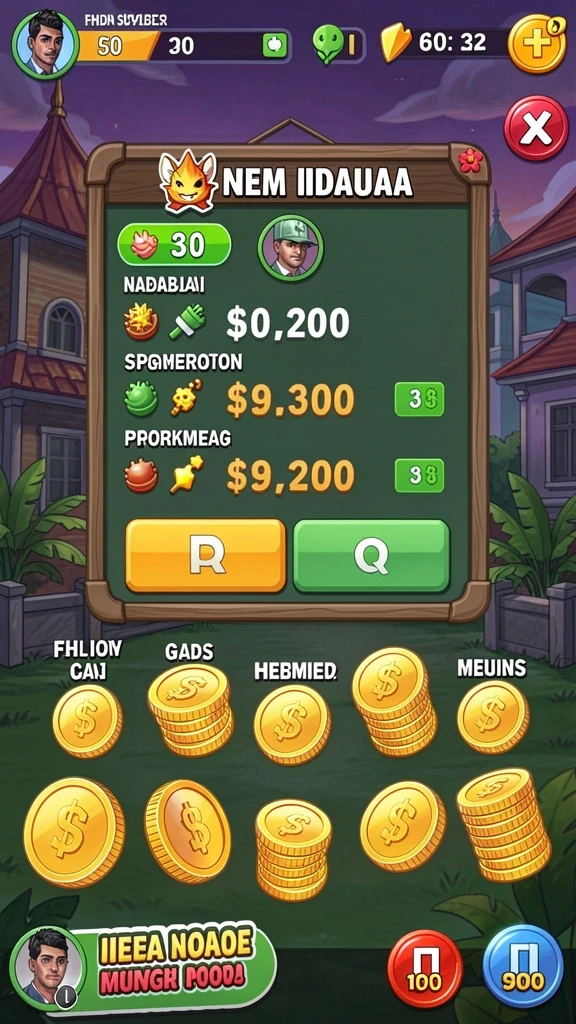Close the panel with the red X

pyautogui.click(x=536, y=128)
